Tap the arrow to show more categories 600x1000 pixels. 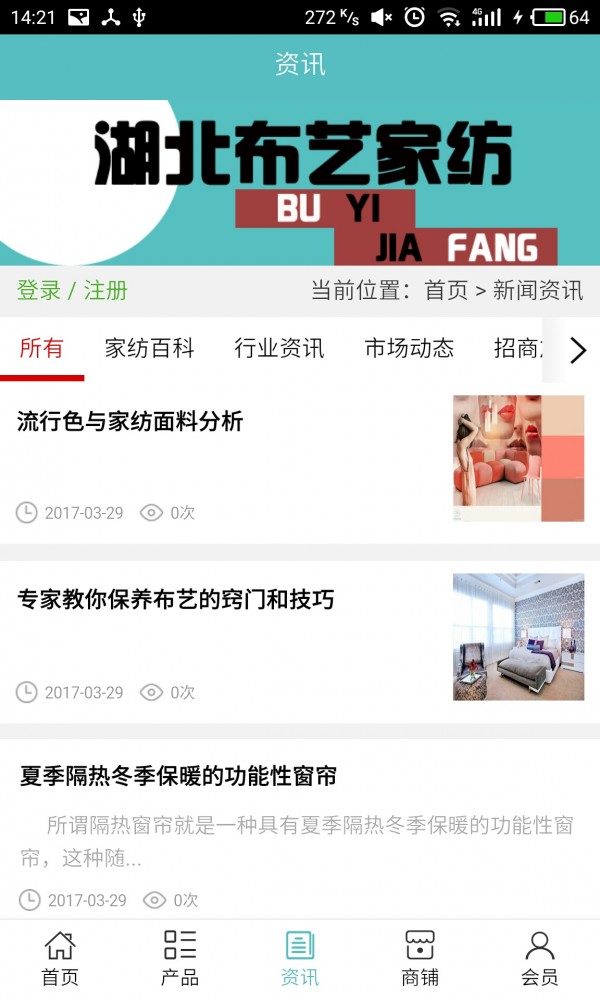577,350
